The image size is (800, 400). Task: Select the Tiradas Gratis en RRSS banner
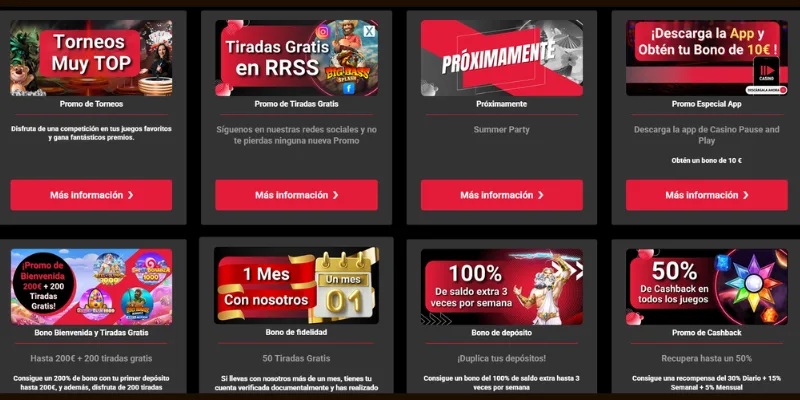click(x=296, y=56)
